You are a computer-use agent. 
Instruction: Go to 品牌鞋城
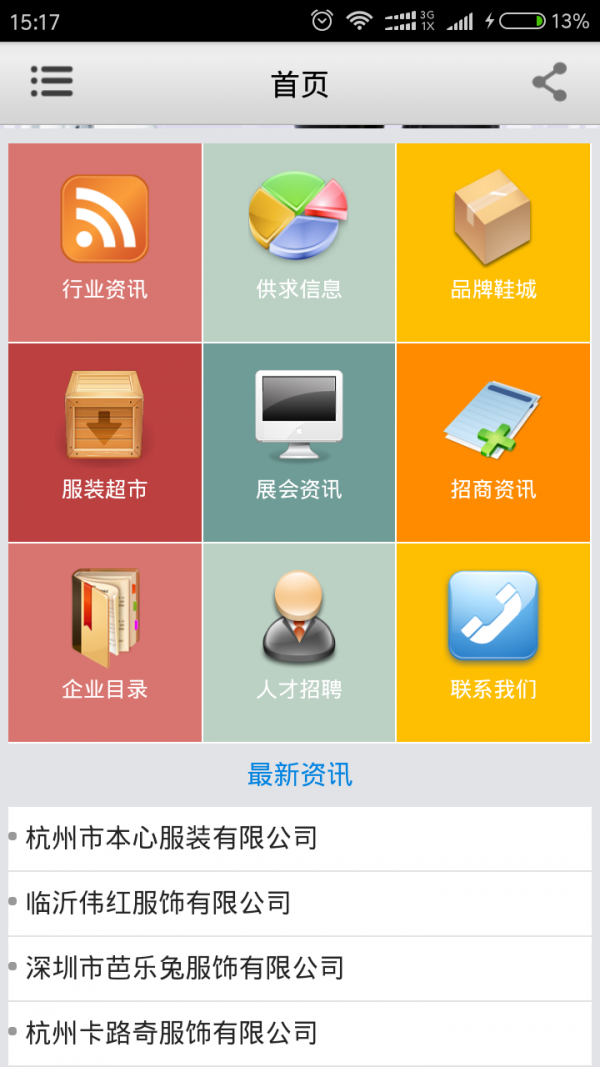493,242
